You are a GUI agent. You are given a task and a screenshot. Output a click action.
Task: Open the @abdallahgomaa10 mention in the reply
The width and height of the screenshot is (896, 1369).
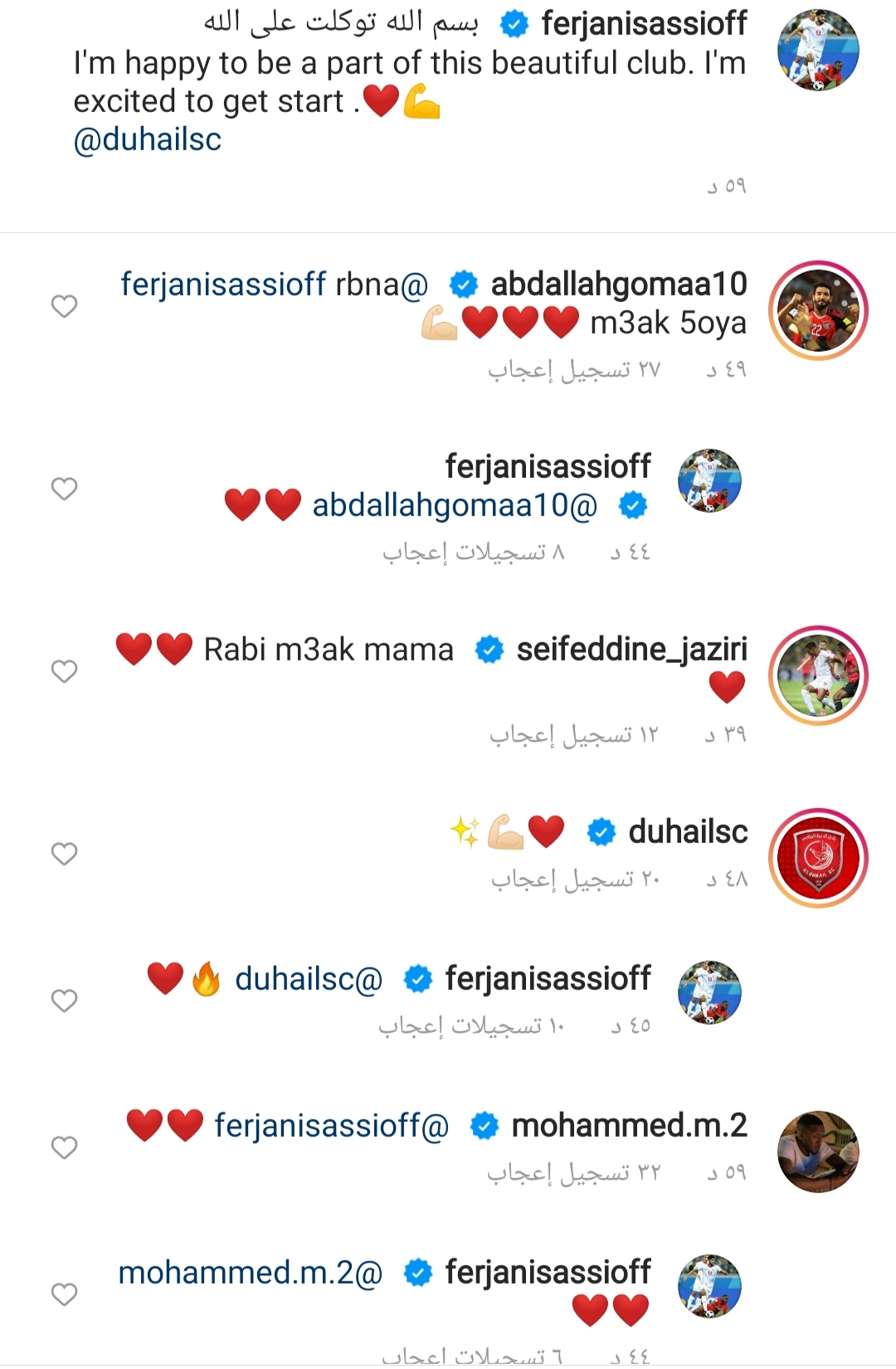[455, 504]
